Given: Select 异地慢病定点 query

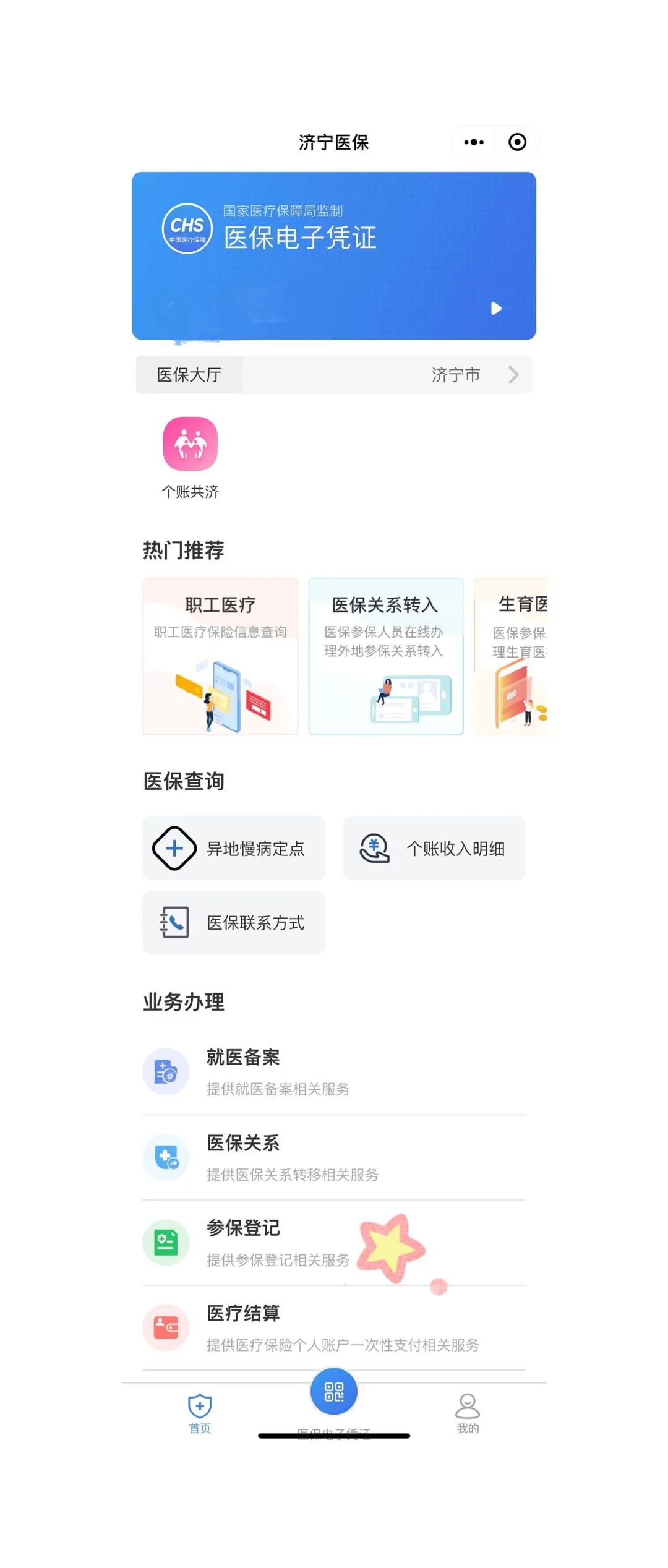Looking at the screenshot, I should [x=234, y=848].
